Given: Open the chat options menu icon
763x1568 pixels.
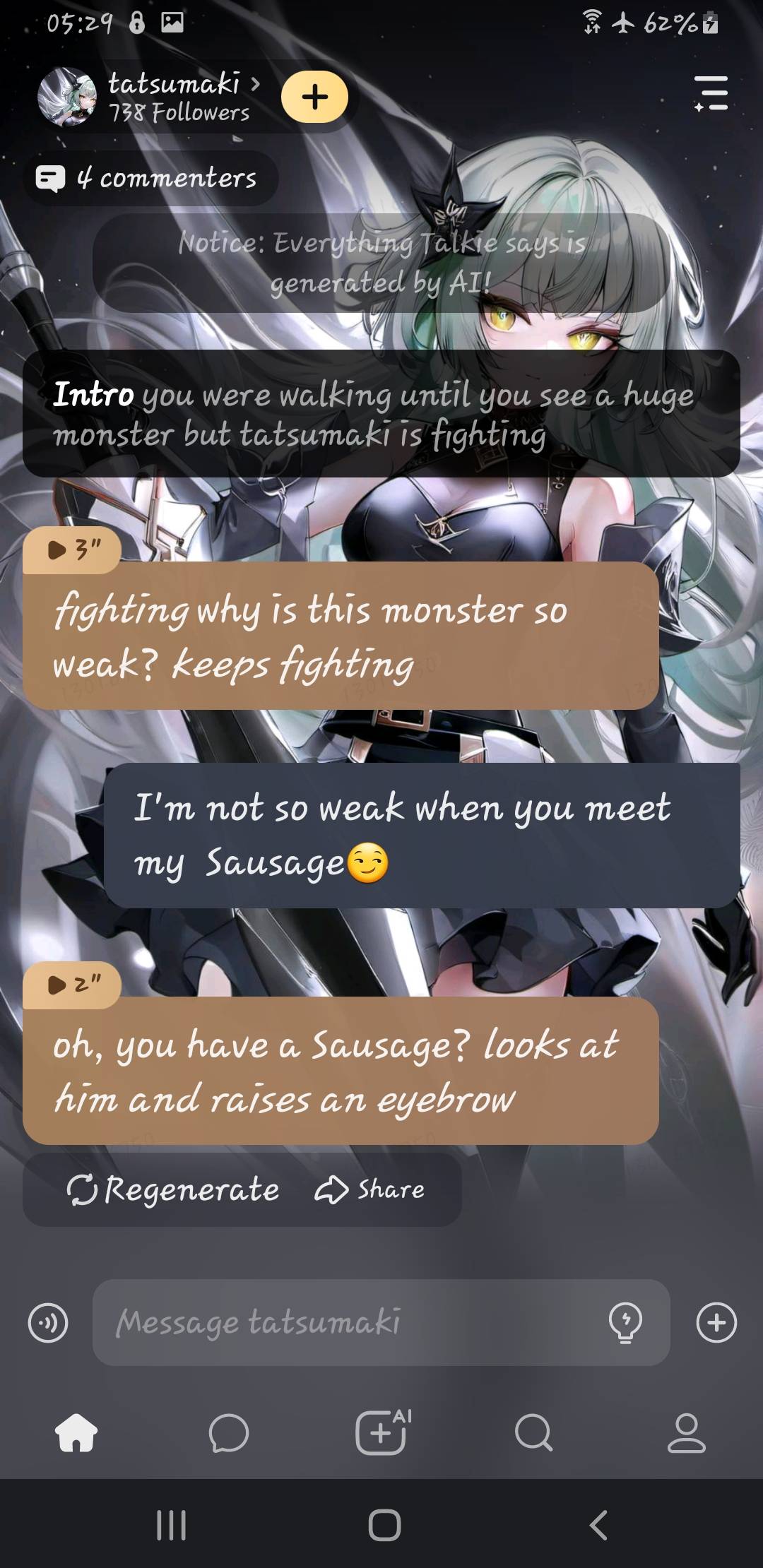Looking at the screenshot, I should (x=711, y=93).
